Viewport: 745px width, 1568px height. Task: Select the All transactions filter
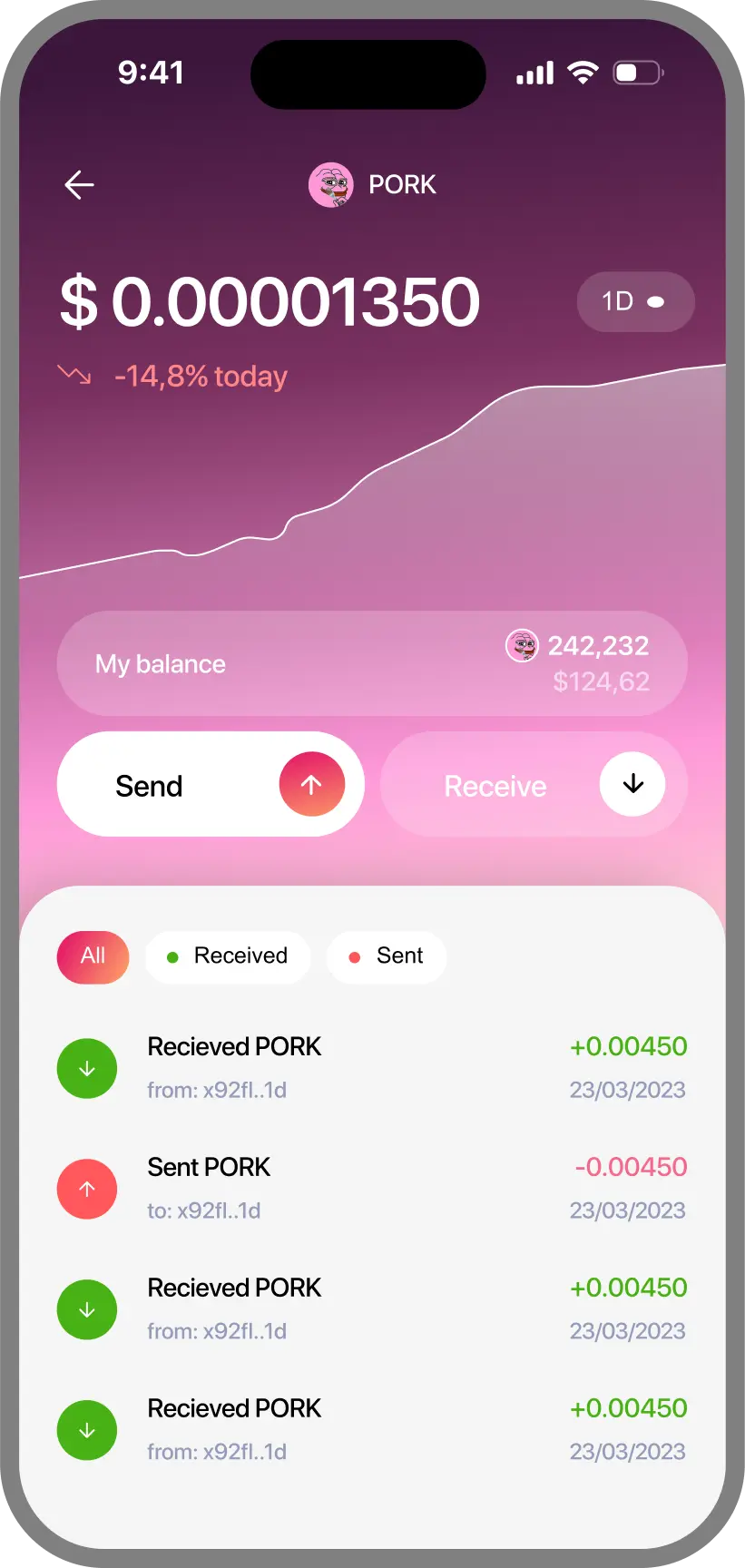pos(93,956)
